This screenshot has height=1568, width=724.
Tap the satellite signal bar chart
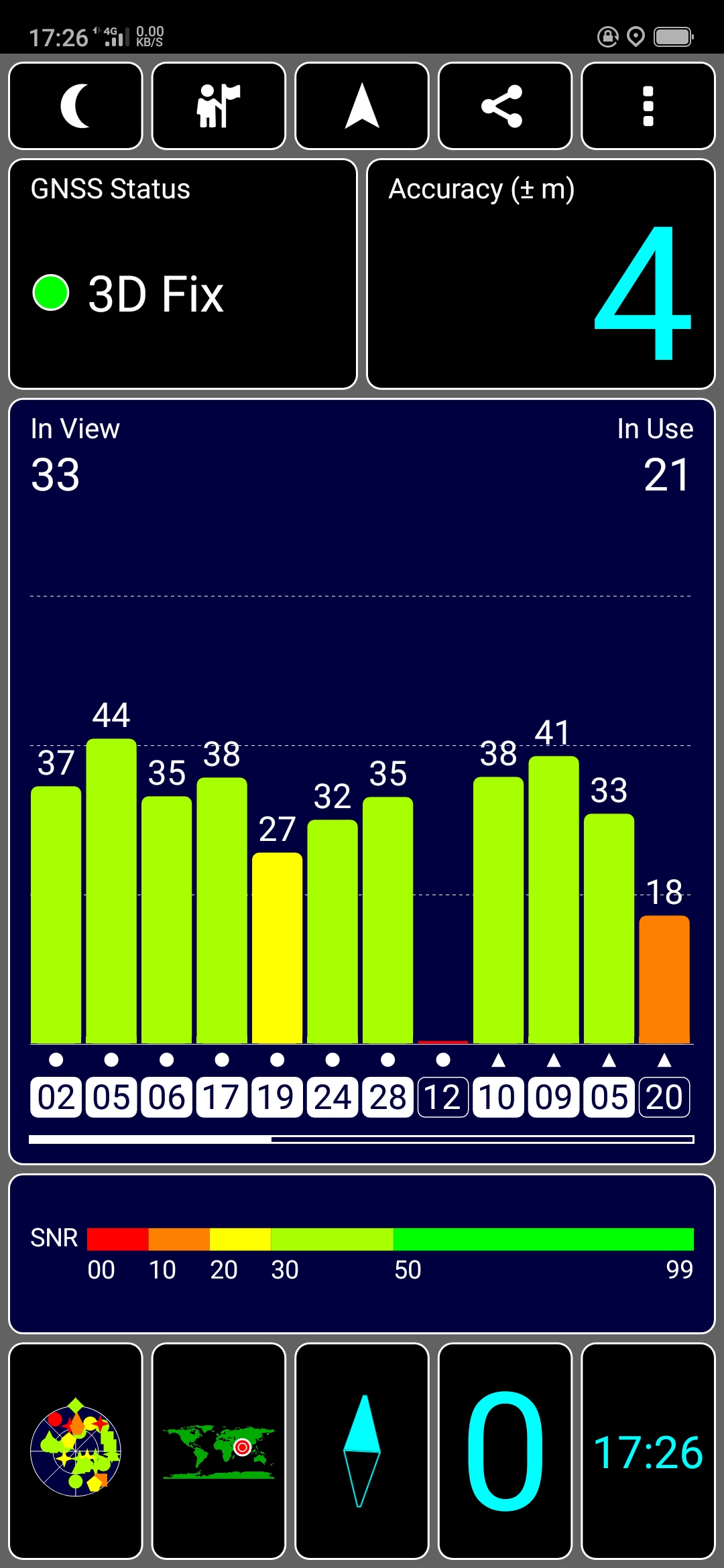point(362,871)
